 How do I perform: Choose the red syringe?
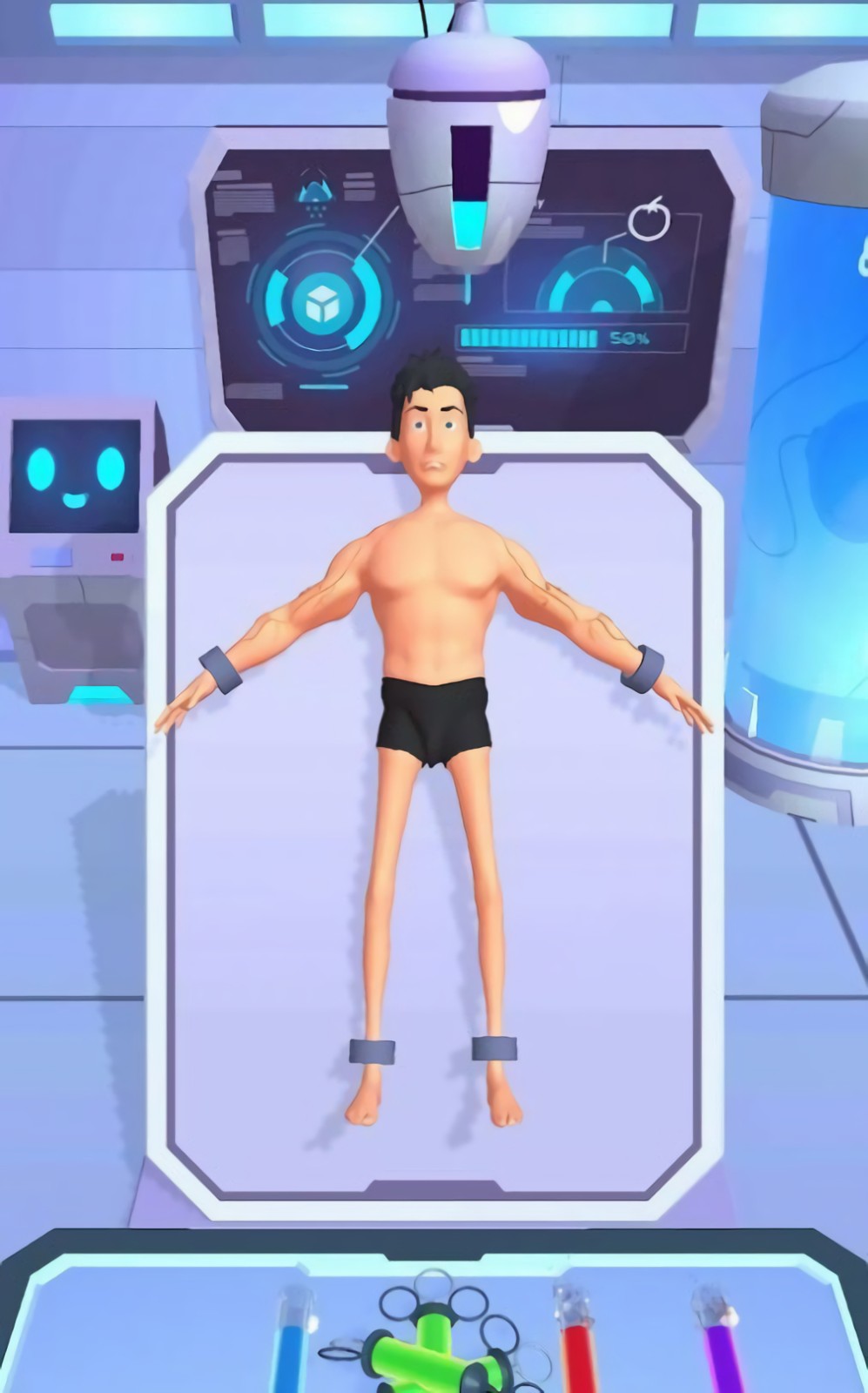(x=575, y=1345)
